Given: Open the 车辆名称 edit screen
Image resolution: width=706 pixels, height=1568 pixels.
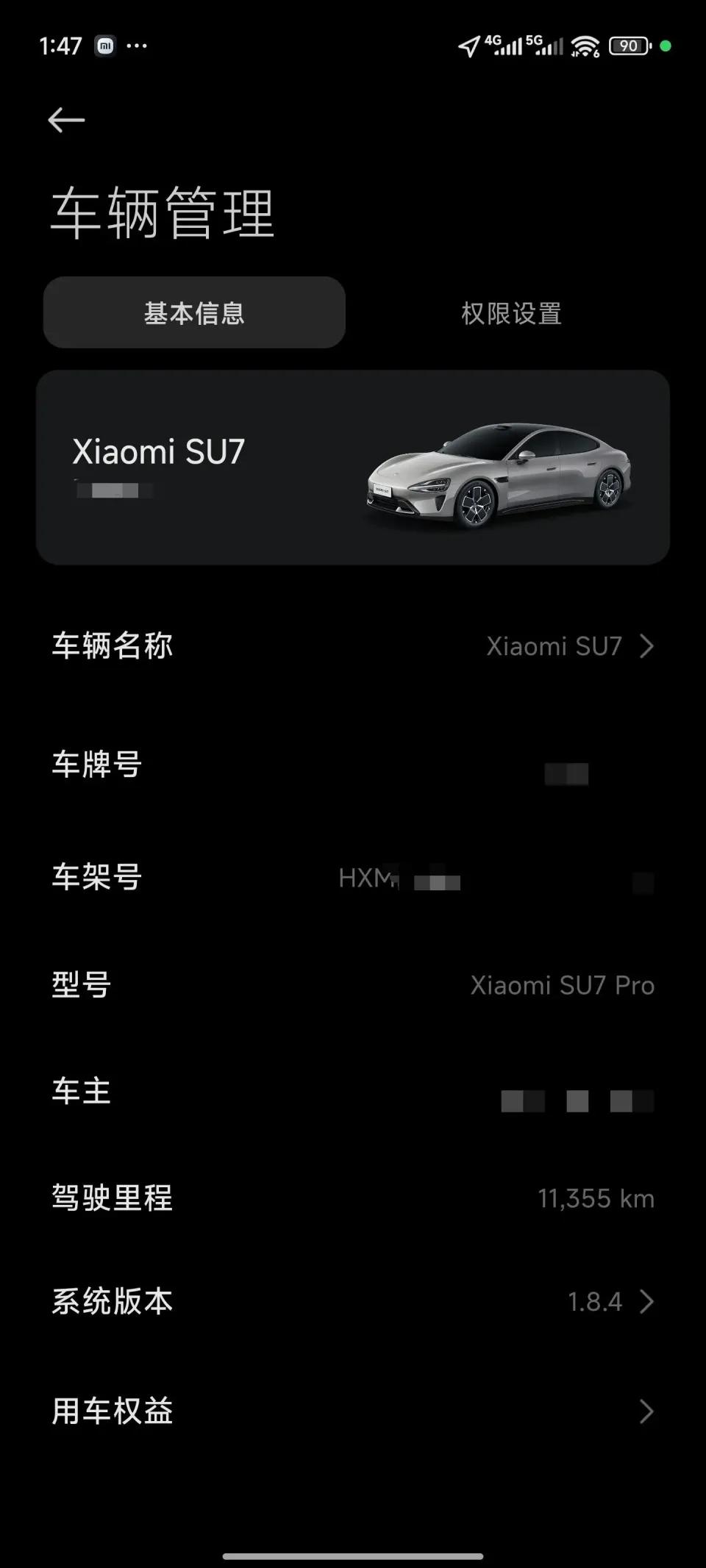Looking at the screenshot, I should click(353, 646).
